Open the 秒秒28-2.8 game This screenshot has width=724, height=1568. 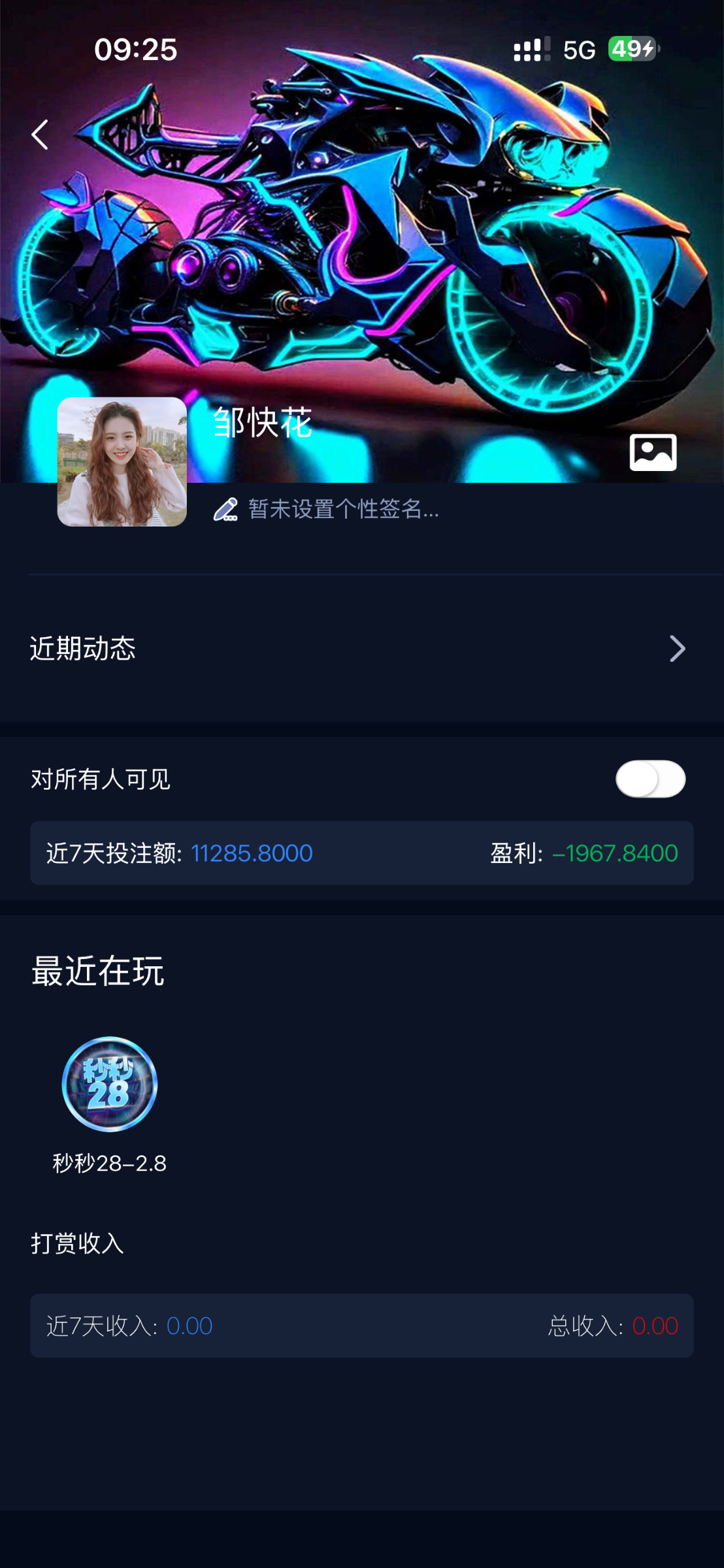click(110, 1085)
